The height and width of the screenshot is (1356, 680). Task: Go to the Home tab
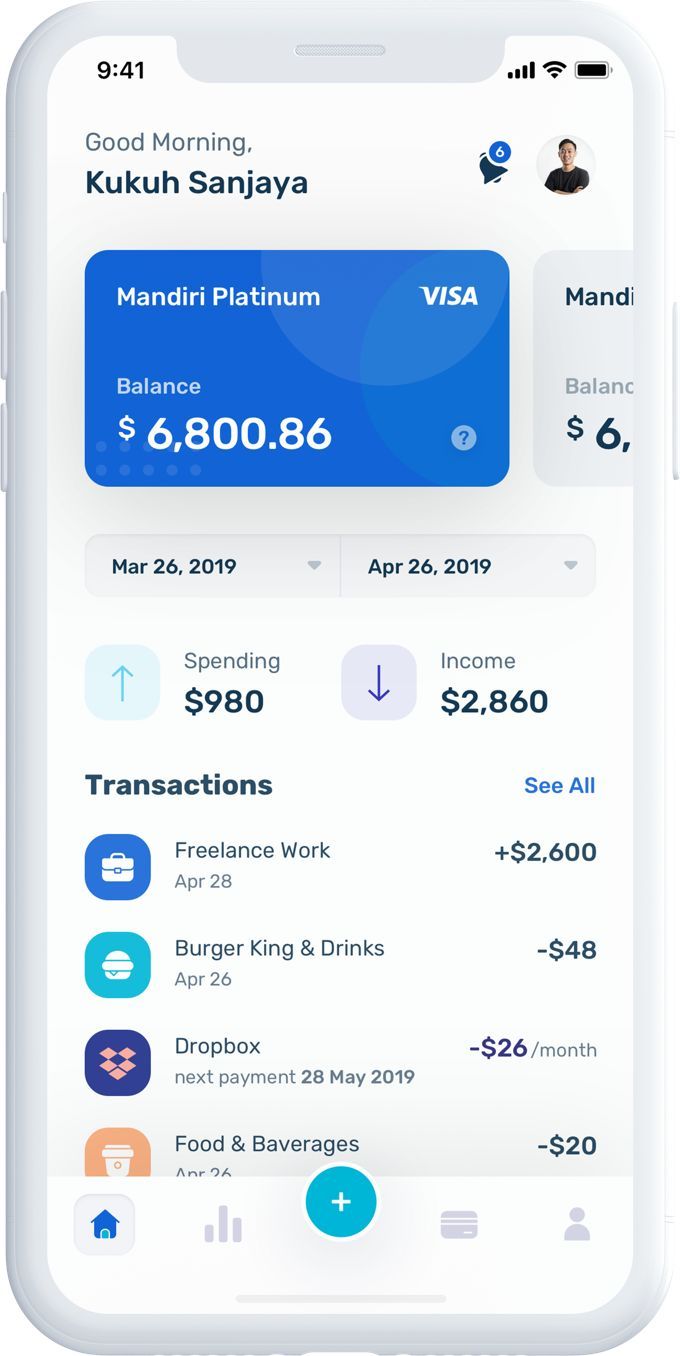(x=104, y=1224)
